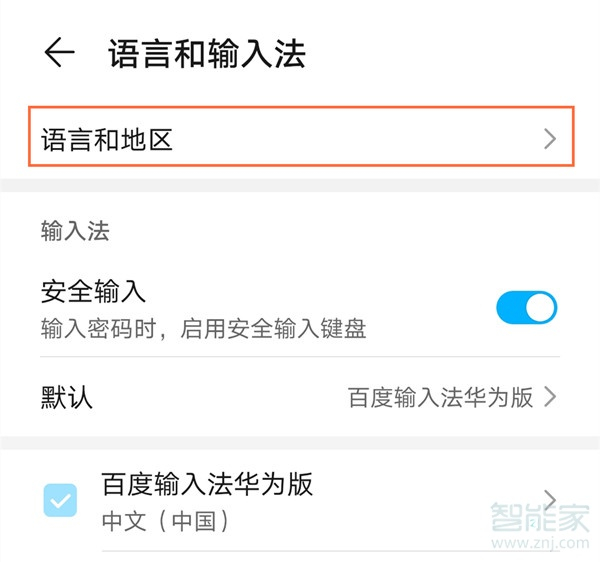This screenshot has height=562, width=600.
Task: Open the 默认 input method row
Action: (300, 397)
